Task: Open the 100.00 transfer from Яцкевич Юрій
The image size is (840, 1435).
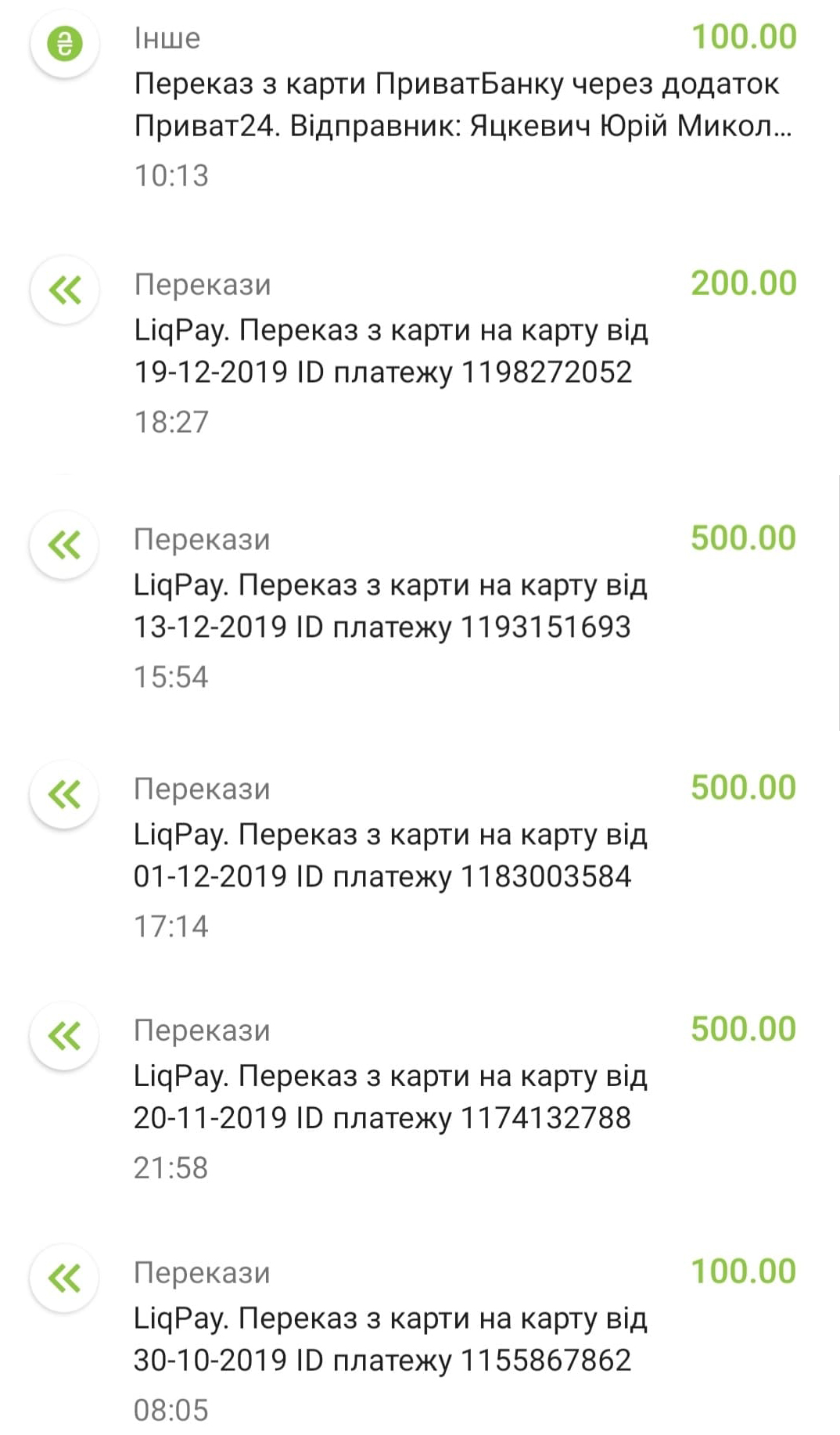Action: click(420, 106)
